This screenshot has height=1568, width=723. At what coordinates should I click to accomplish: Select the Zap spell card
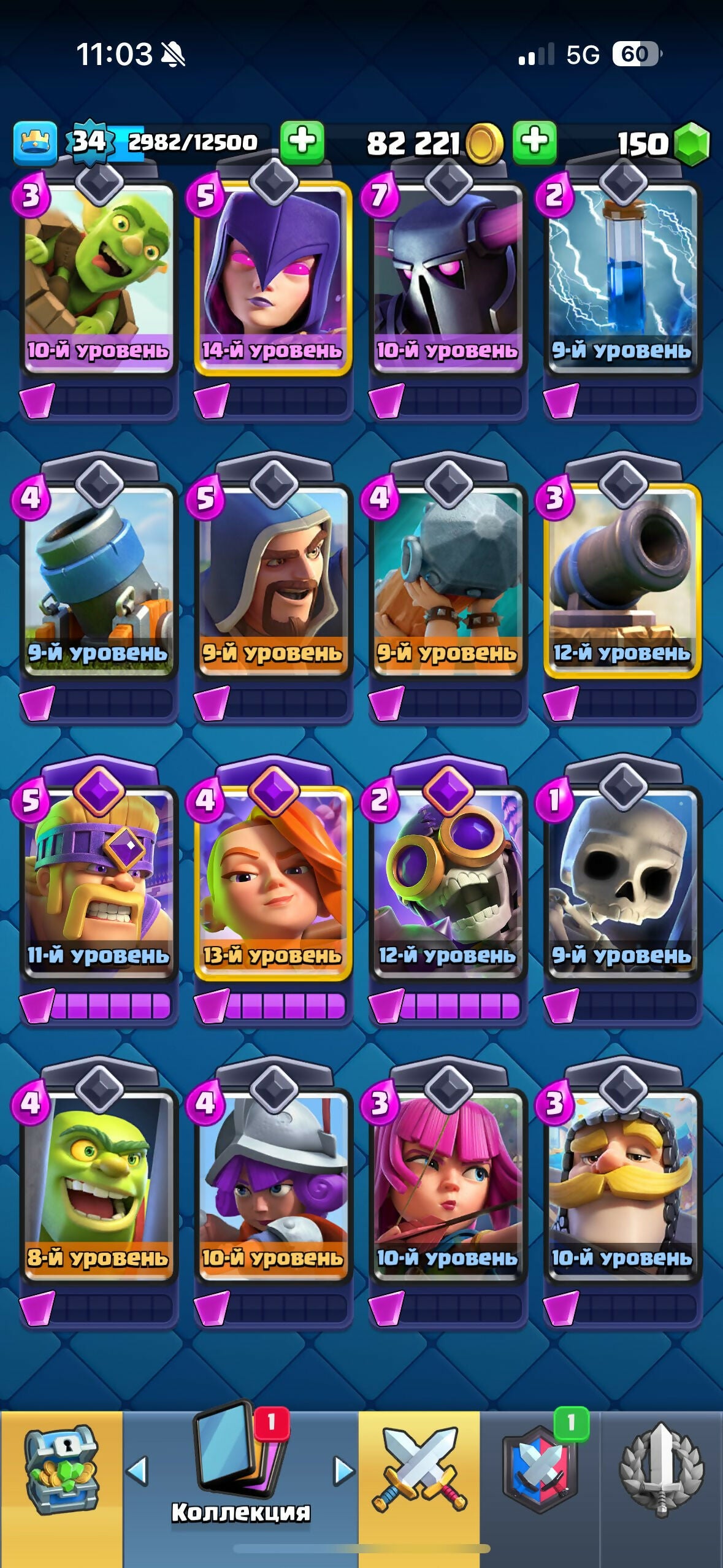pyautogui.click(x=622, y=276)
